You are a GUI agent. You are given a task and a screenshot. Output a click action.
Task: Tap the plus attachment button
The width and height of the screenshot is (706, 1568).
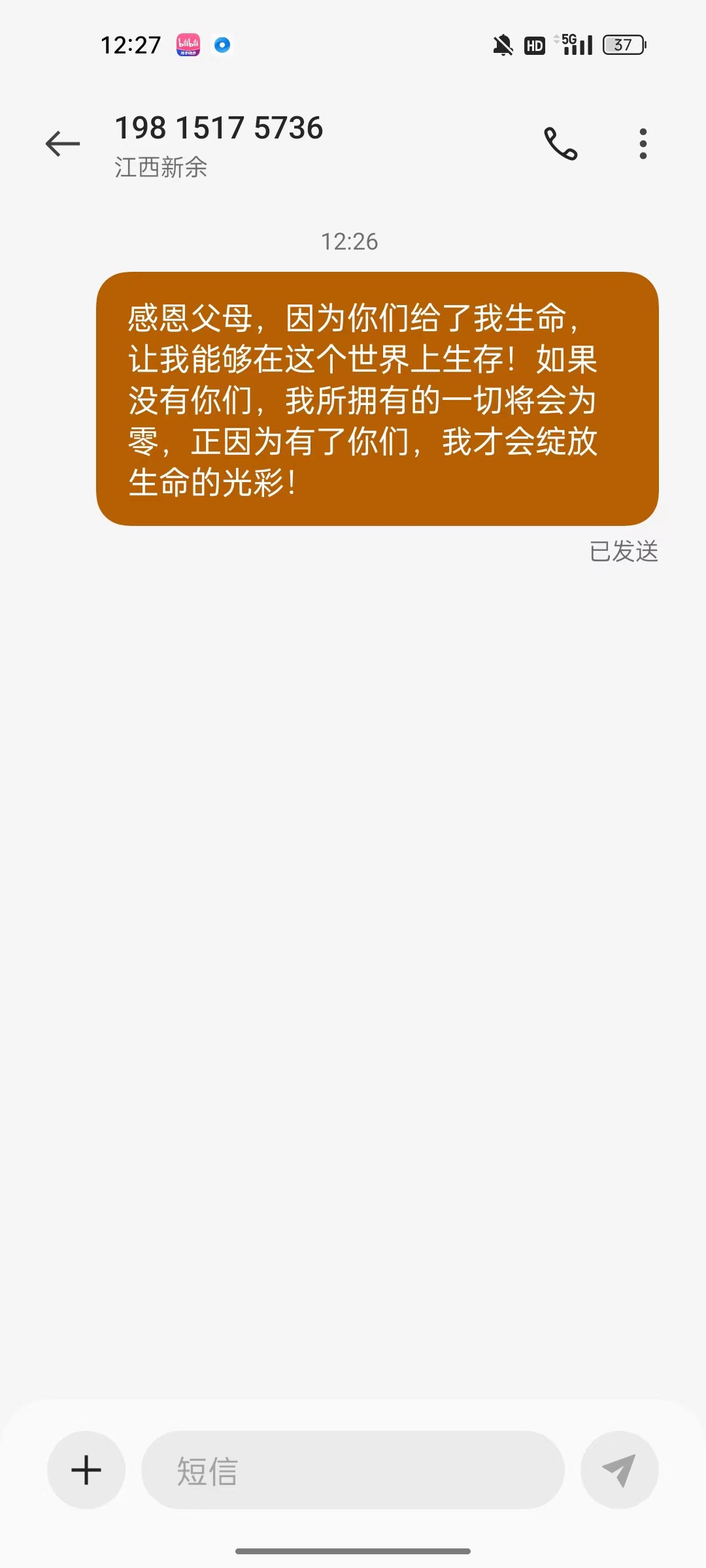point(86,1470)
